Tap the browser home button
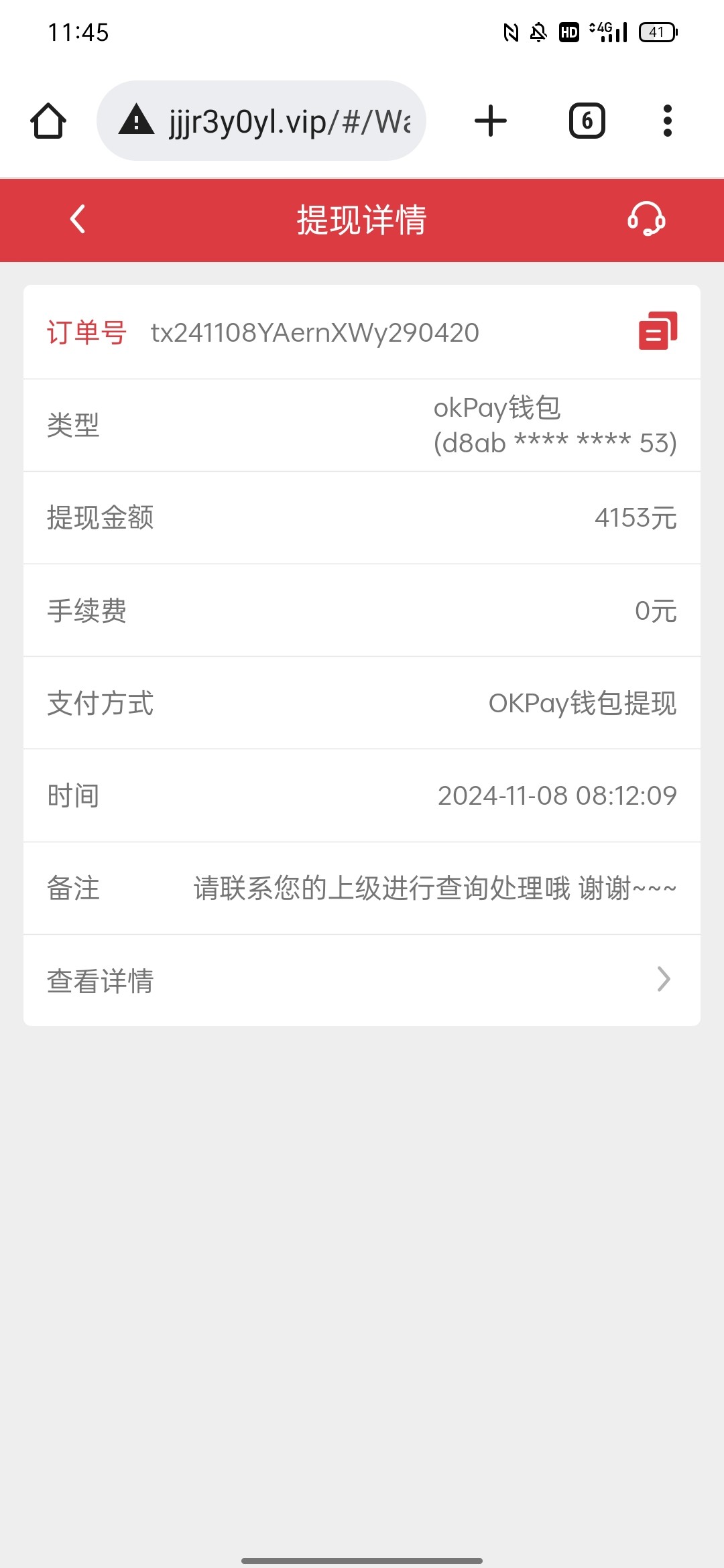 point(48,121)
